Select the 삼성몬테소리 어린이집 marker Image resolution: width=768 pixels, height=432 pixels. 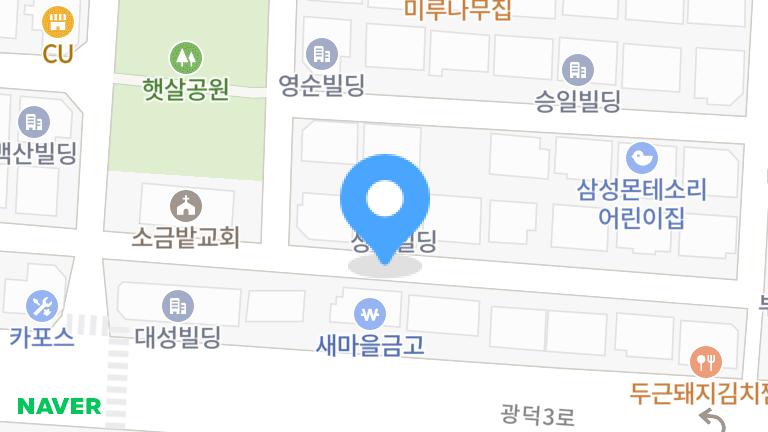click(641, 157)
